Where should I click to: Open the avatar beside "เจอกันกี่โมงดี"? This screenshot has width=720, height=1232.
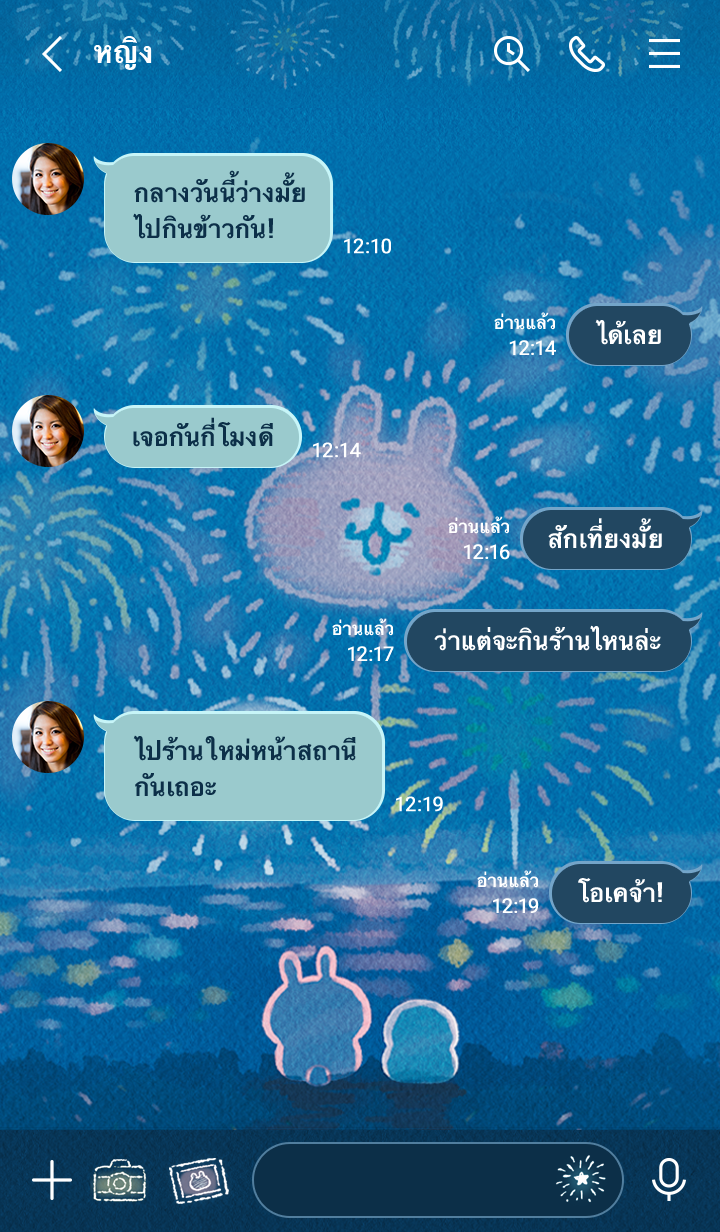point(48,431)
